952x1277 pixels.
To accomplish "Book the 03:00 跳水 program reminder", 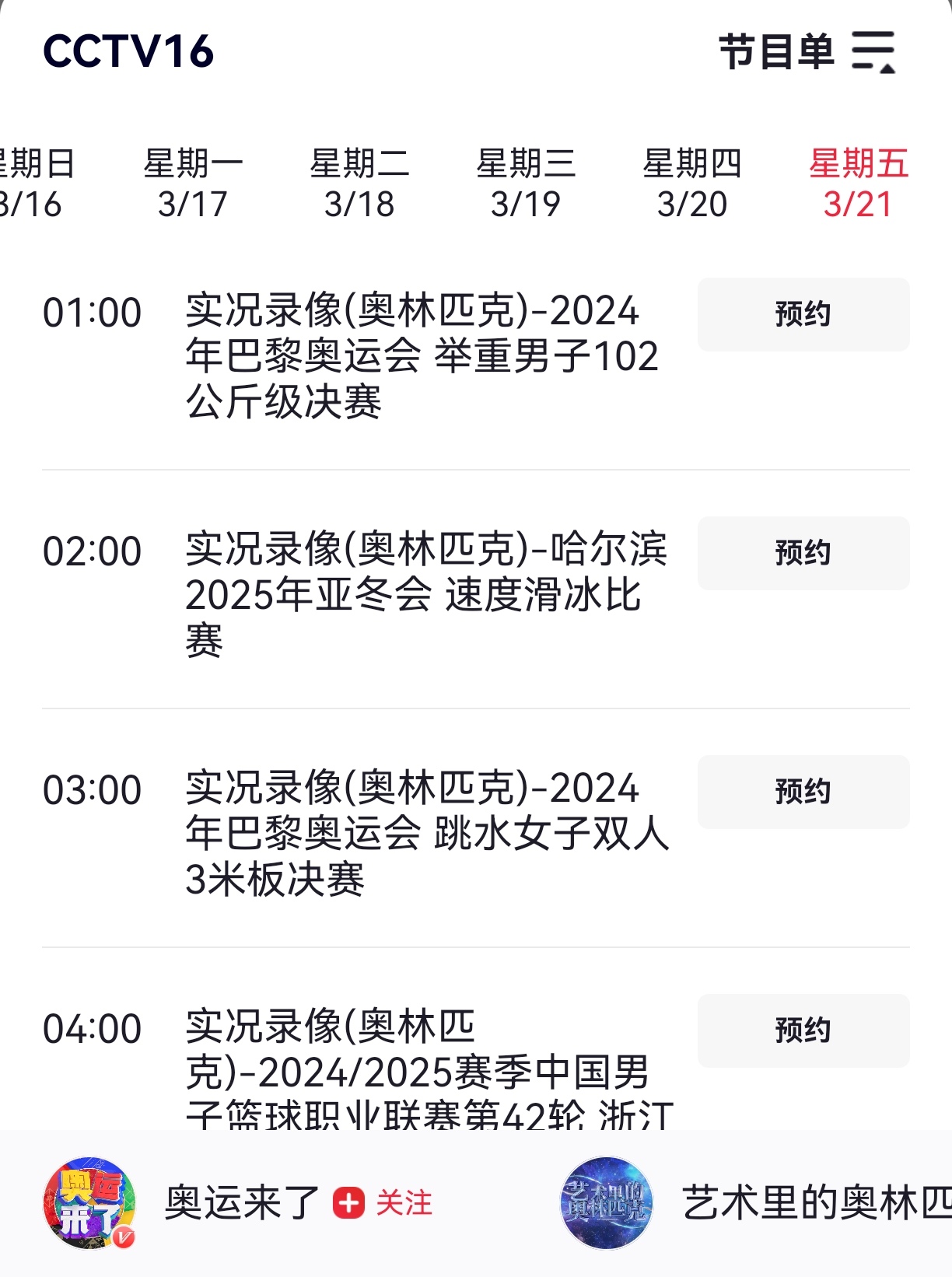I will pos(803,792).
